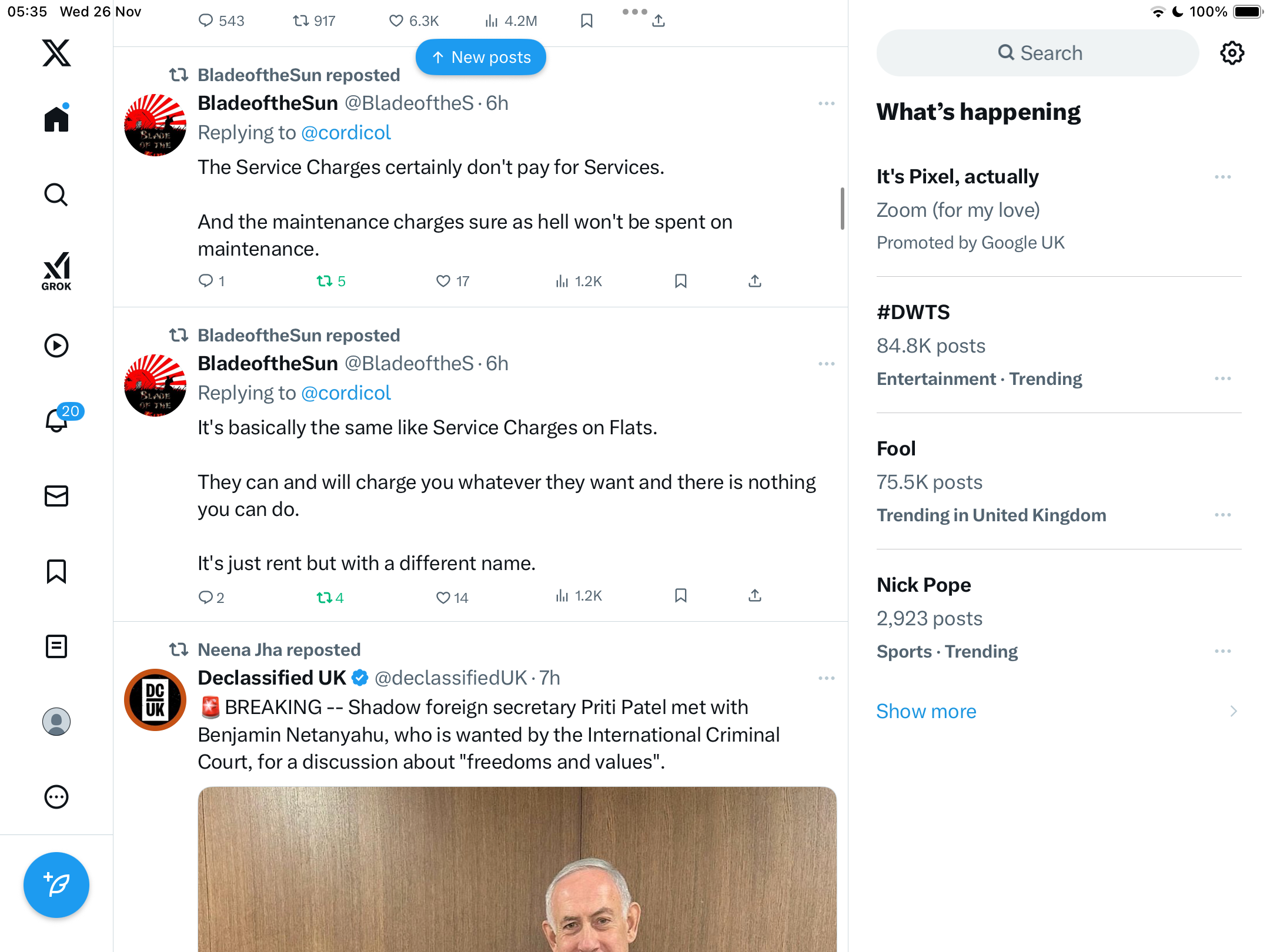Open the #DWTS trending topic
The width and height of the screenshot is (1270, 952).
pos(913,312)
